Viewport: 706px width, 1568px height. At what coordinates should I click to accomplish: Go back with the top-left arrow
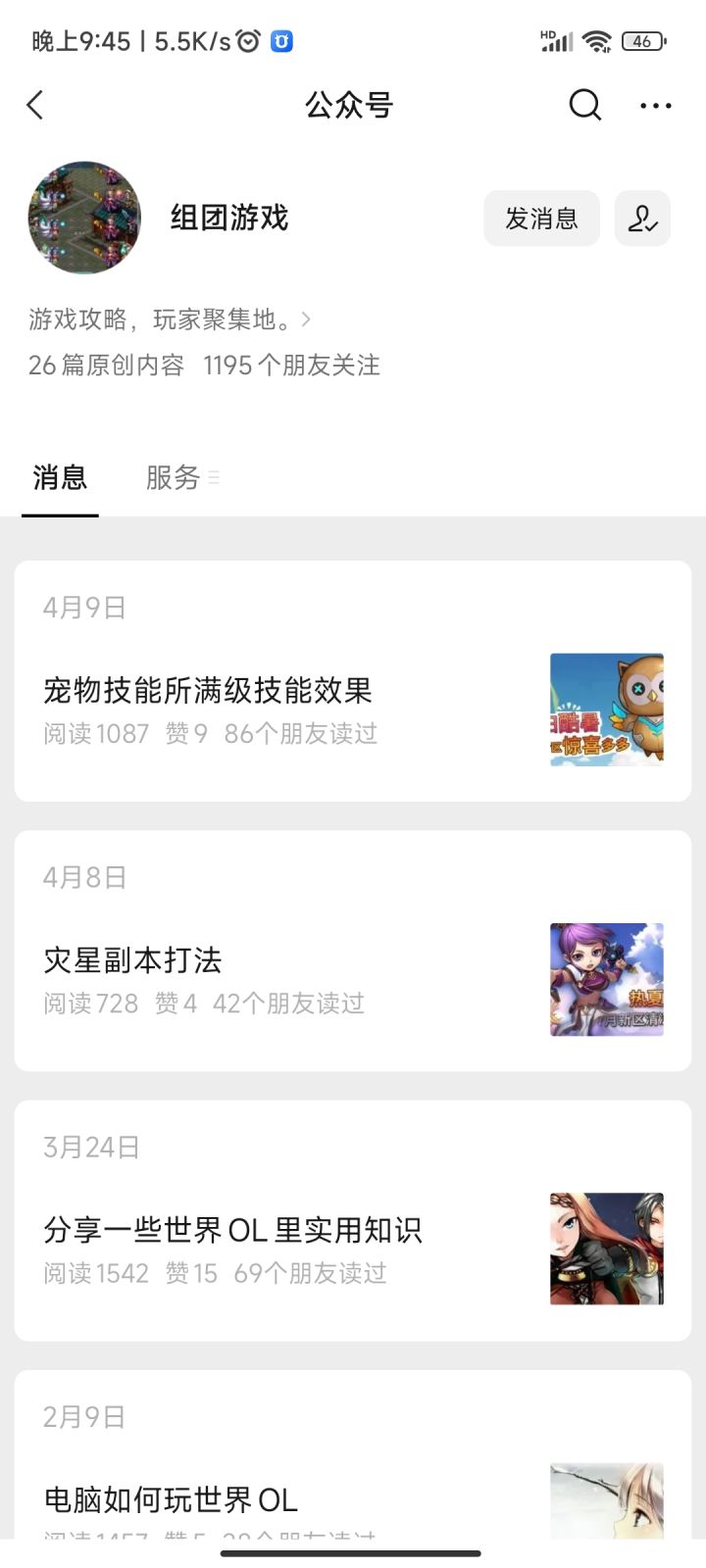pos(35,105)
